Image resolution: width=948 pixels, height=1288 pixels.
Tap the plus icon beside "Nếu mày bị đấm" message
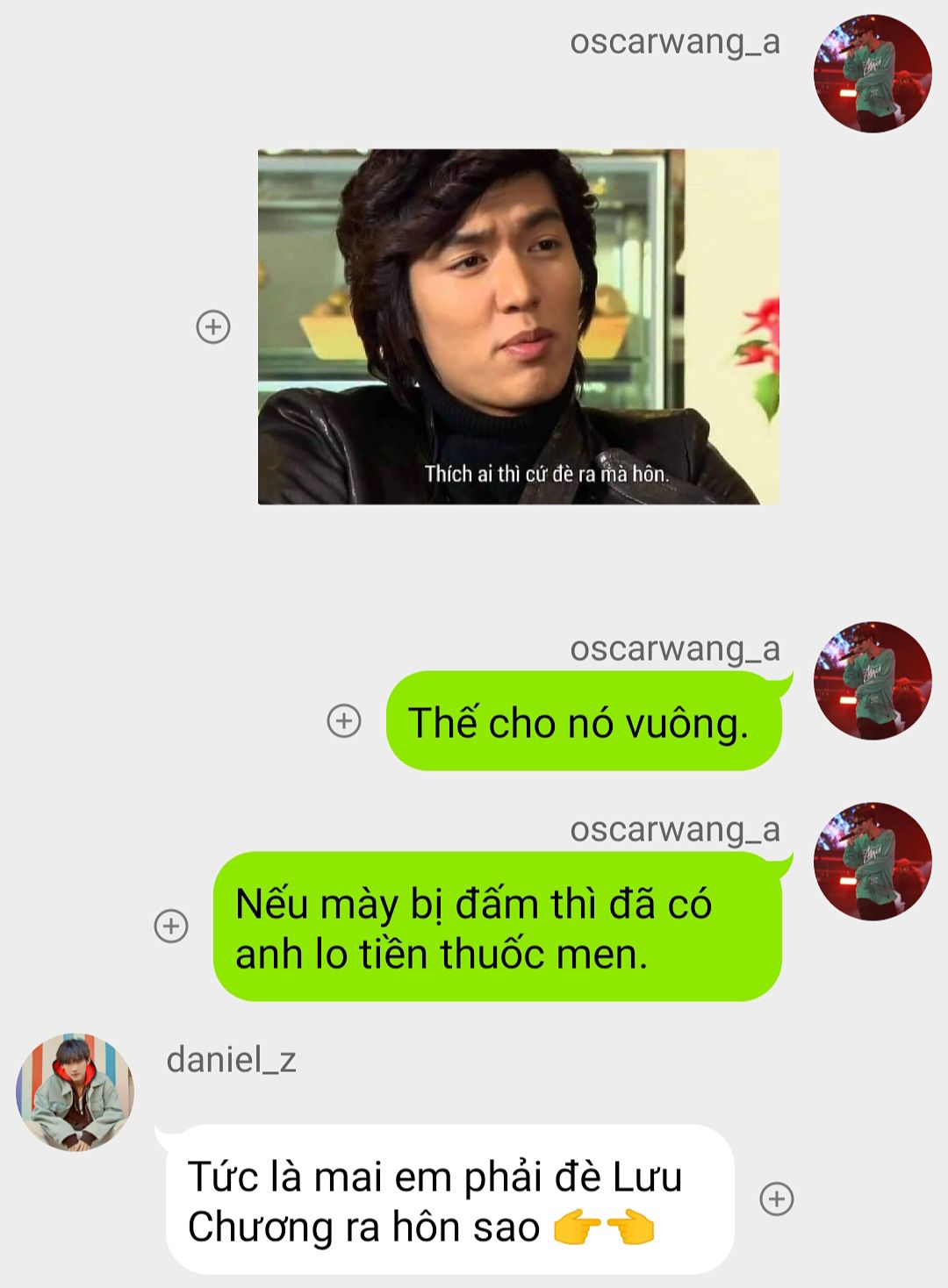tap(171, 927)
